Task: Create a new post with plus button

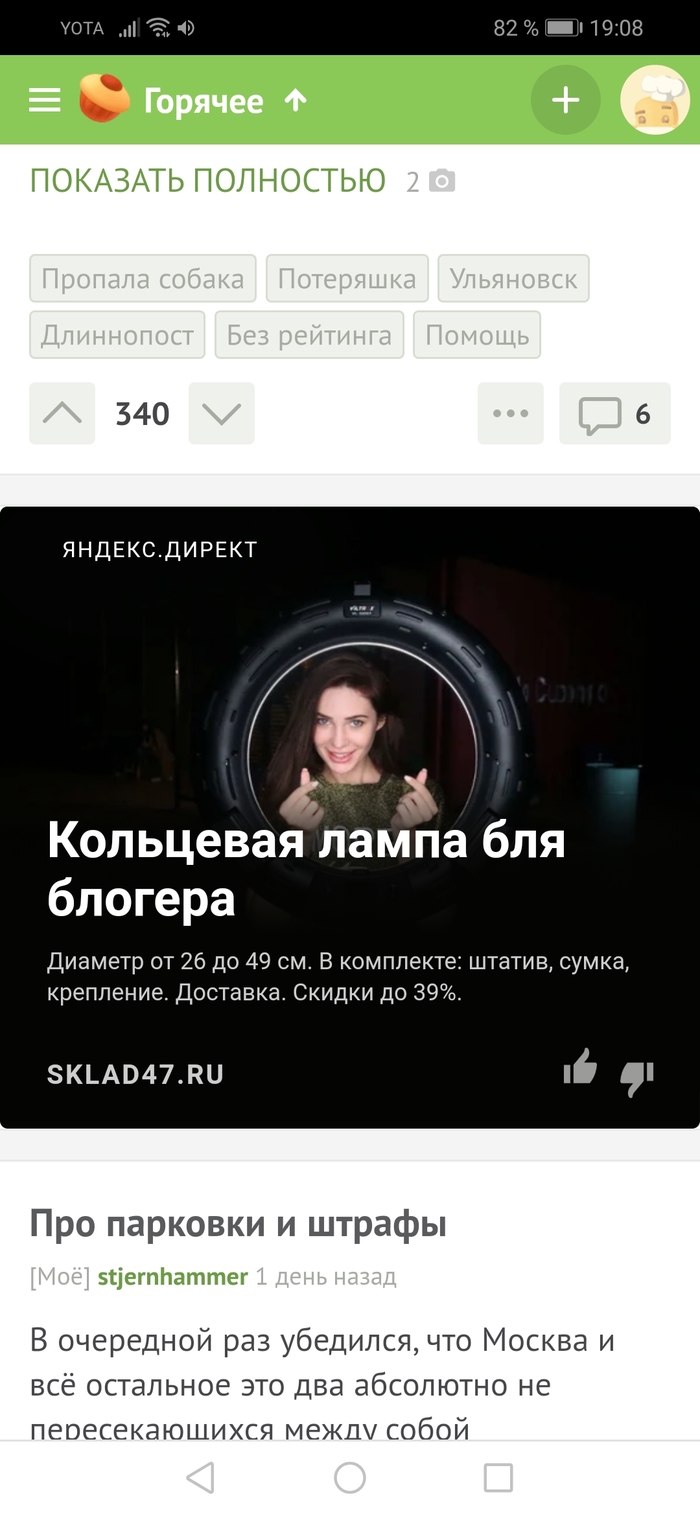Action: pyautogui.click(x=565, y=100)
